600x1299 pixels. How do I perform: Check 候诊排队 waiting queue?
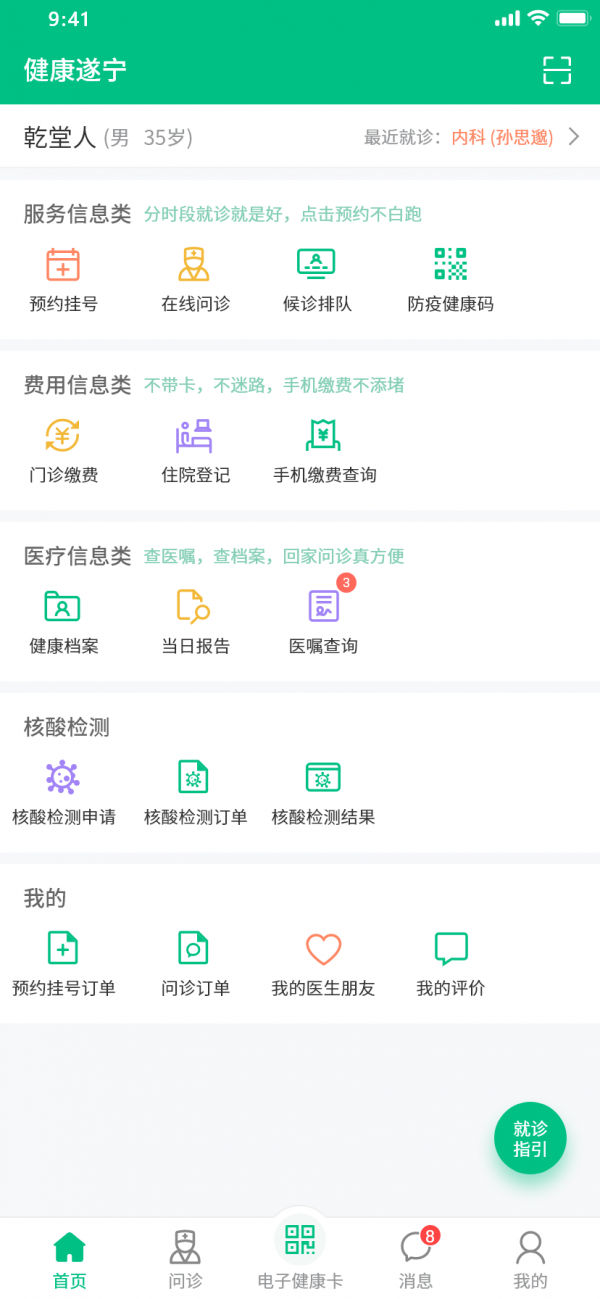point(317,280)
